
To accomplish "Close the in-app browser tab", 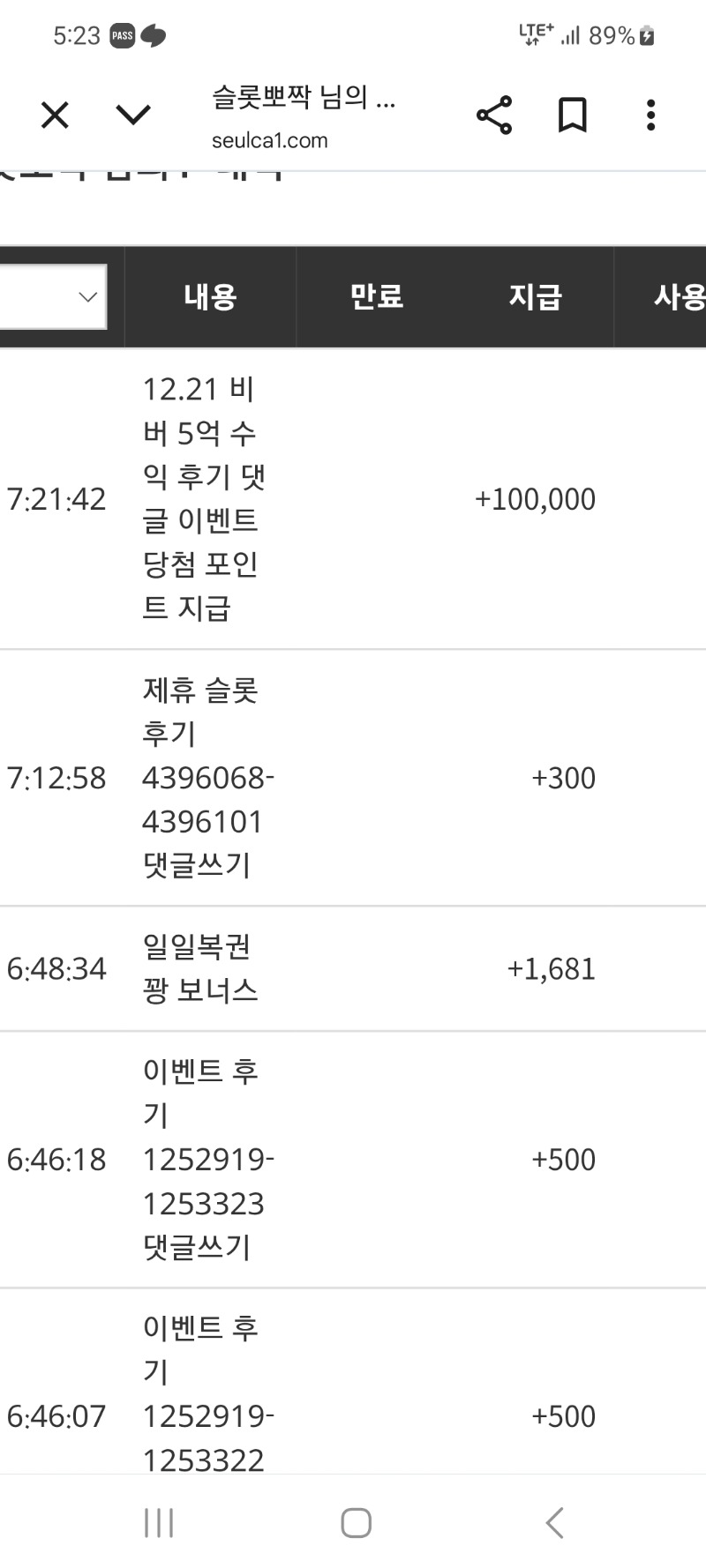I will pyautogui.click(x=55, y=116).
